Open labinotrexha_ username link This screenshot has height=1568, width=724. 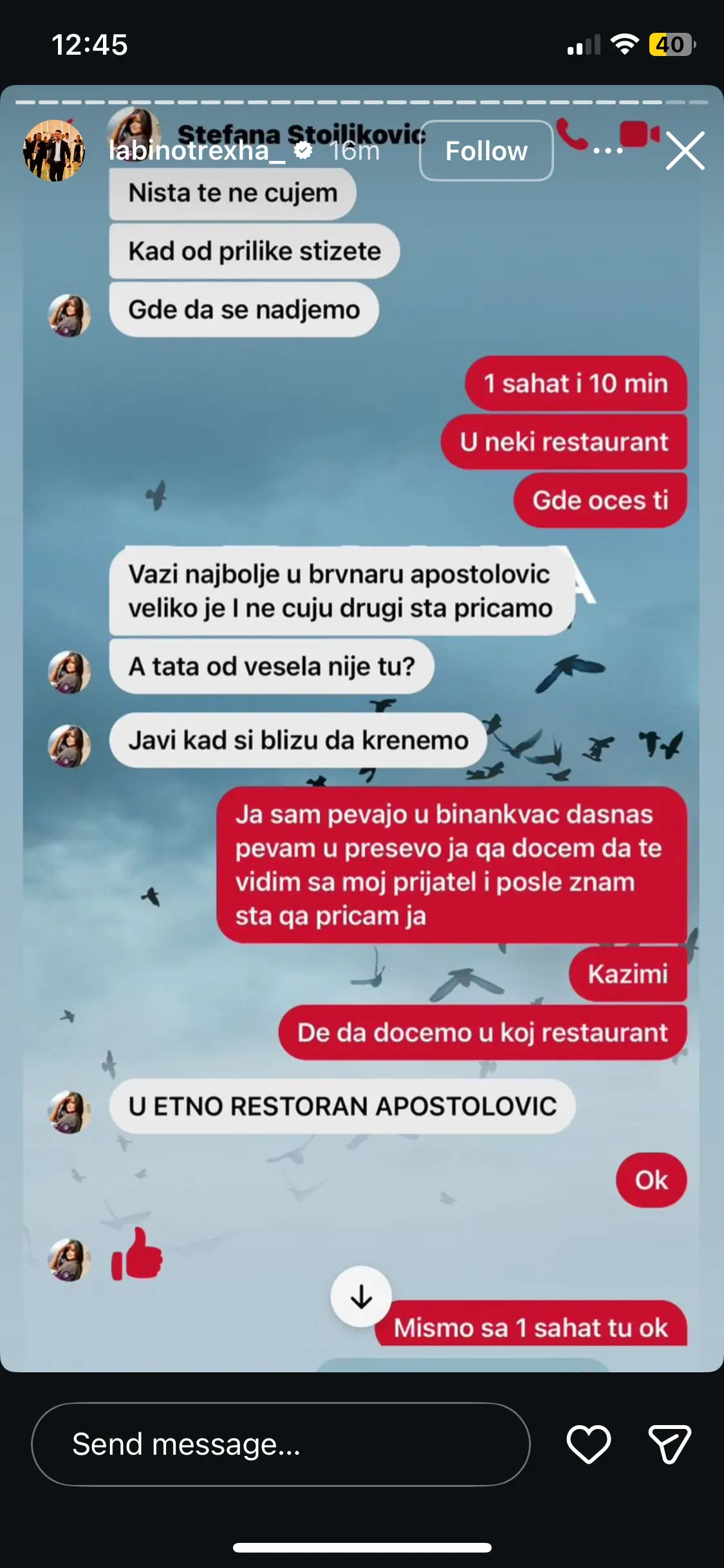(x=197, y=151)
